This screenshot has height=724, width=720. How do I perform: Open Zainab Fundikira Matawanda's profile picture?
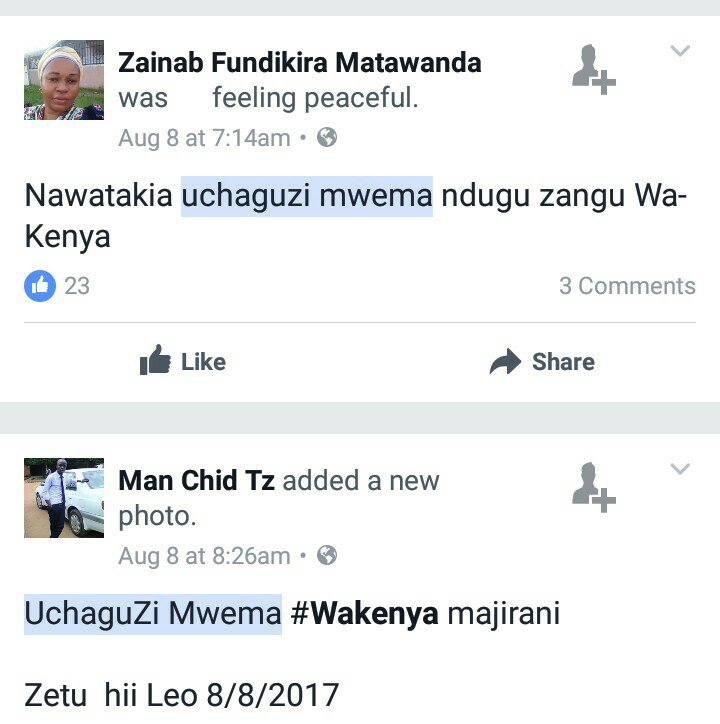[64, 80]
